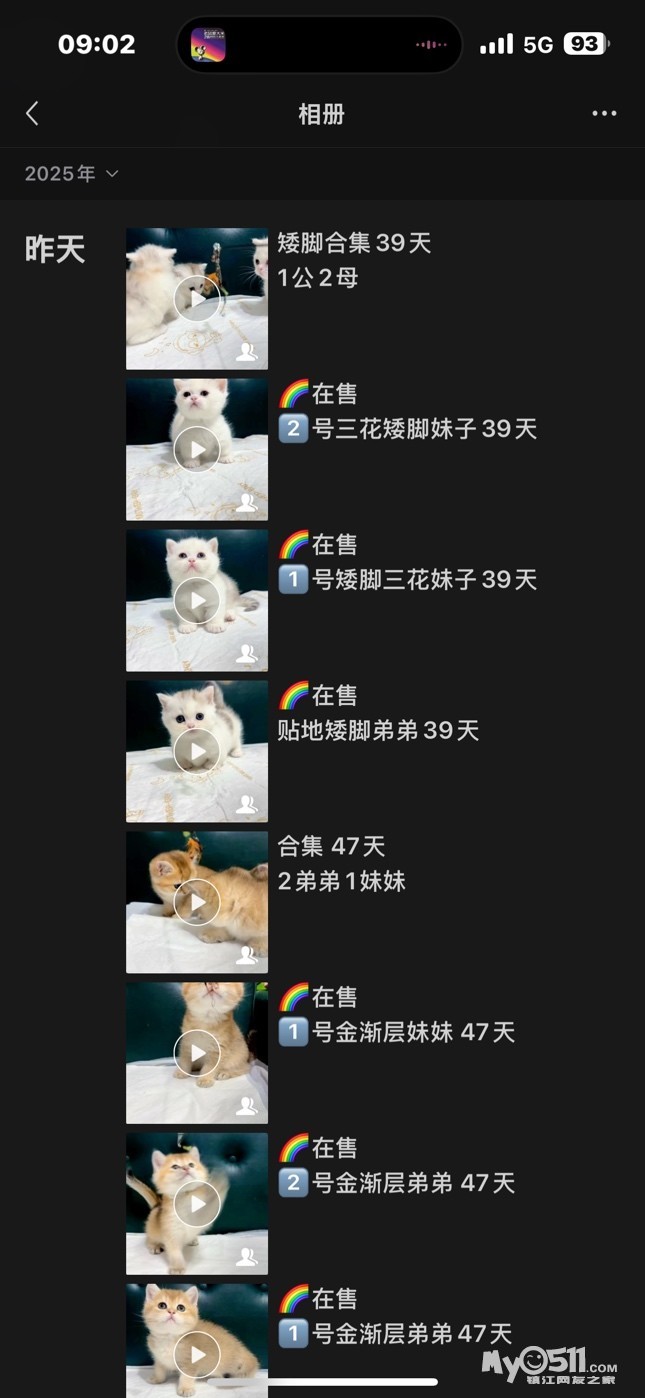Open the 2号三花矮脚妹子 39天 video
Image resolution: width=645 pixels, height=1398 pixels.
[197, 449]
